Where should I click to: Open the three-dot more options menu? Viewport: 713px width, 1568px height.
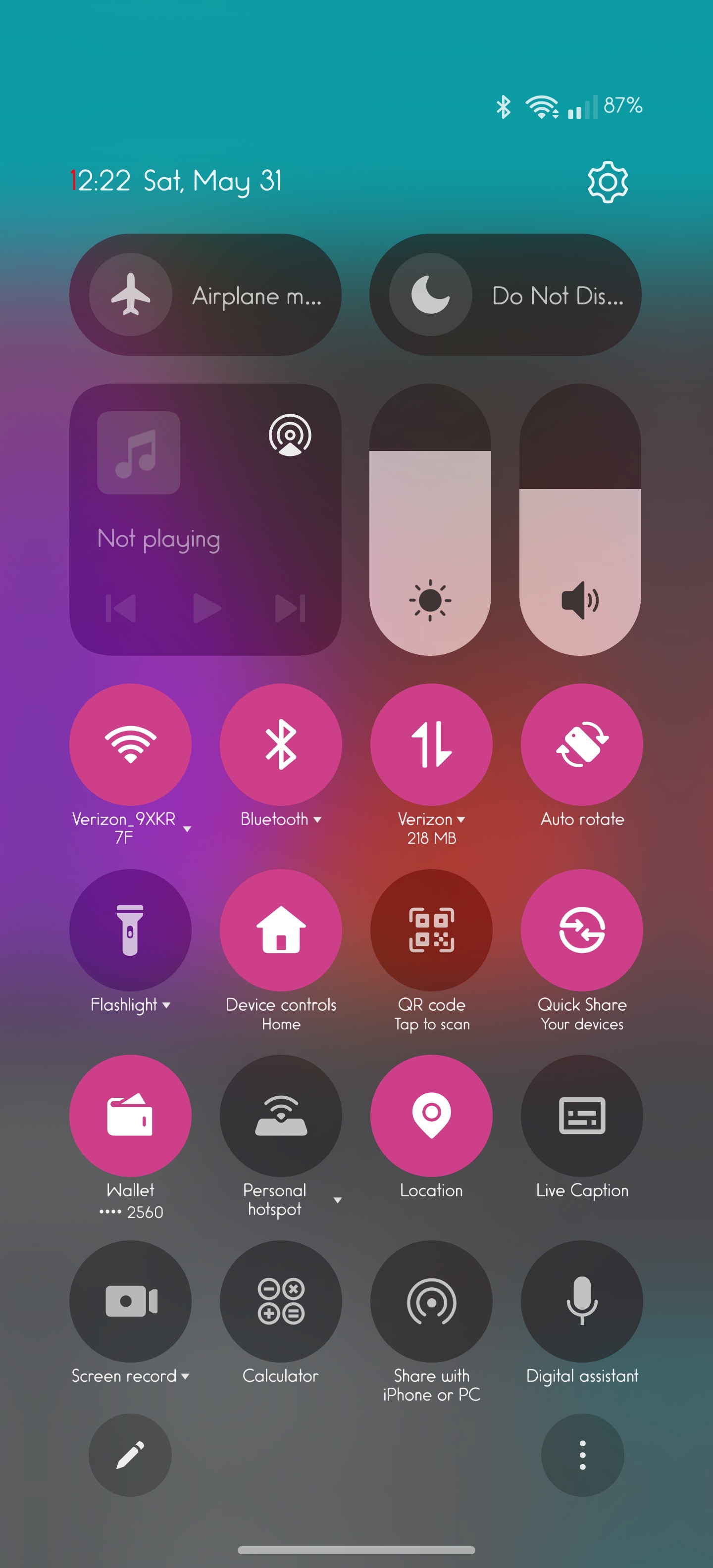582,1455
